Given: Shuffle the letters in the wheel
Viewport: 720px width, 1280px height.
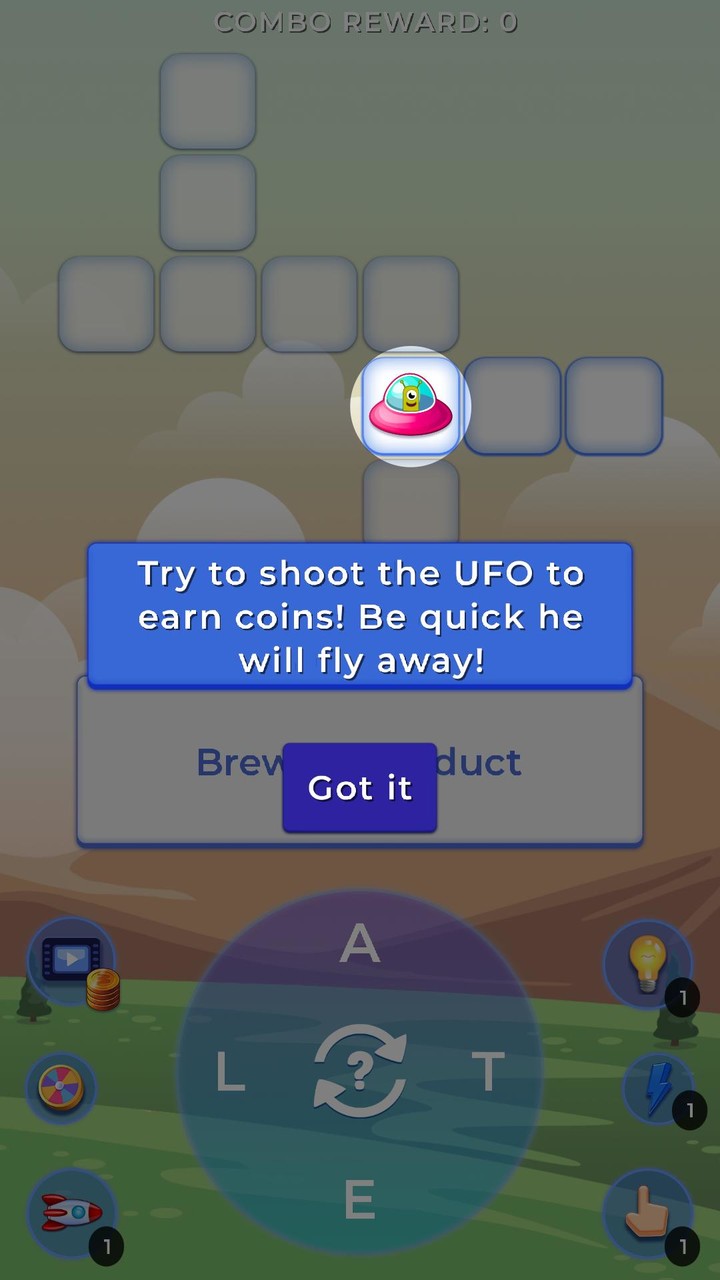Looking at the screenshot, I should click(360, 1071).
